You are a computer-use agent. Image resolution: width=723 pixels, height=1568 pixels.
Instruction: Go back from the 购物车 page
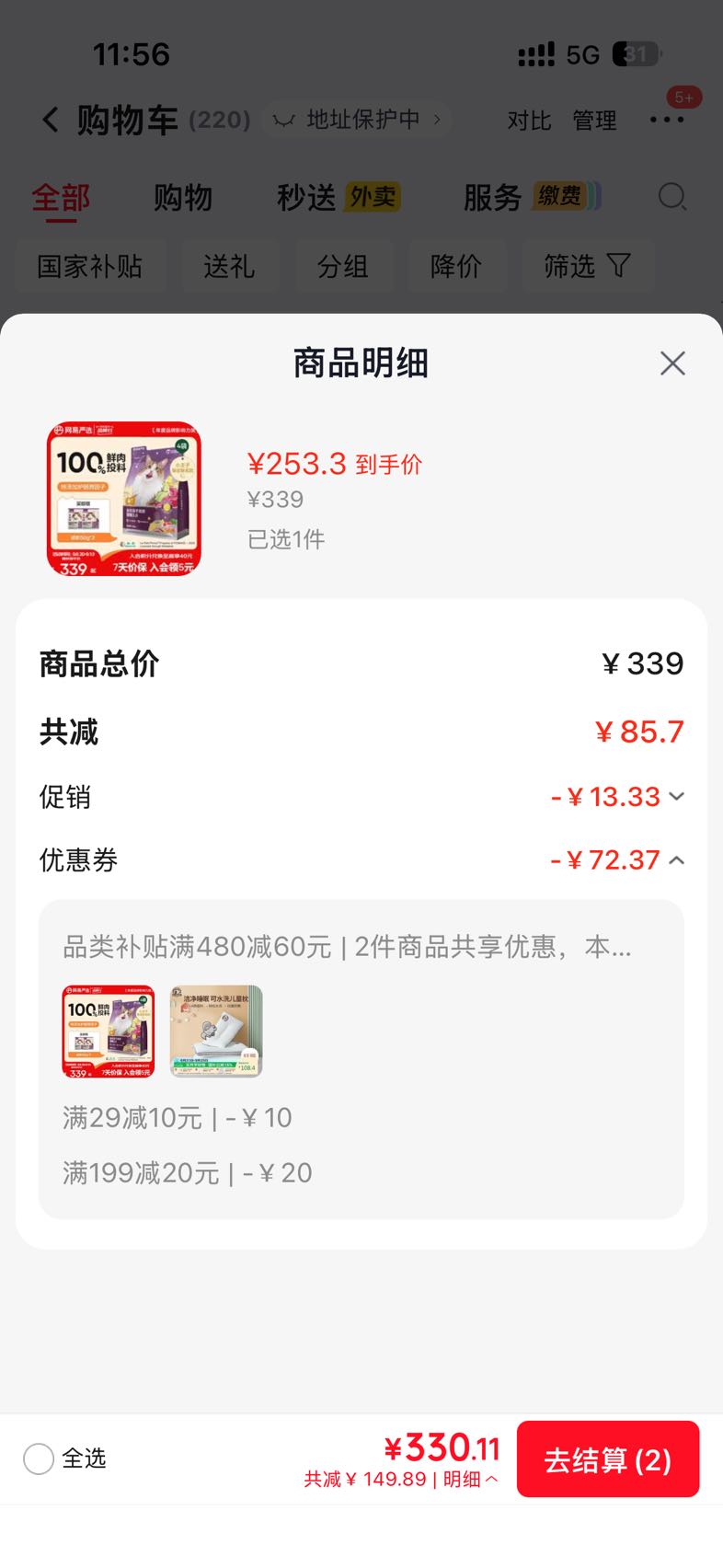coord(51,120)
